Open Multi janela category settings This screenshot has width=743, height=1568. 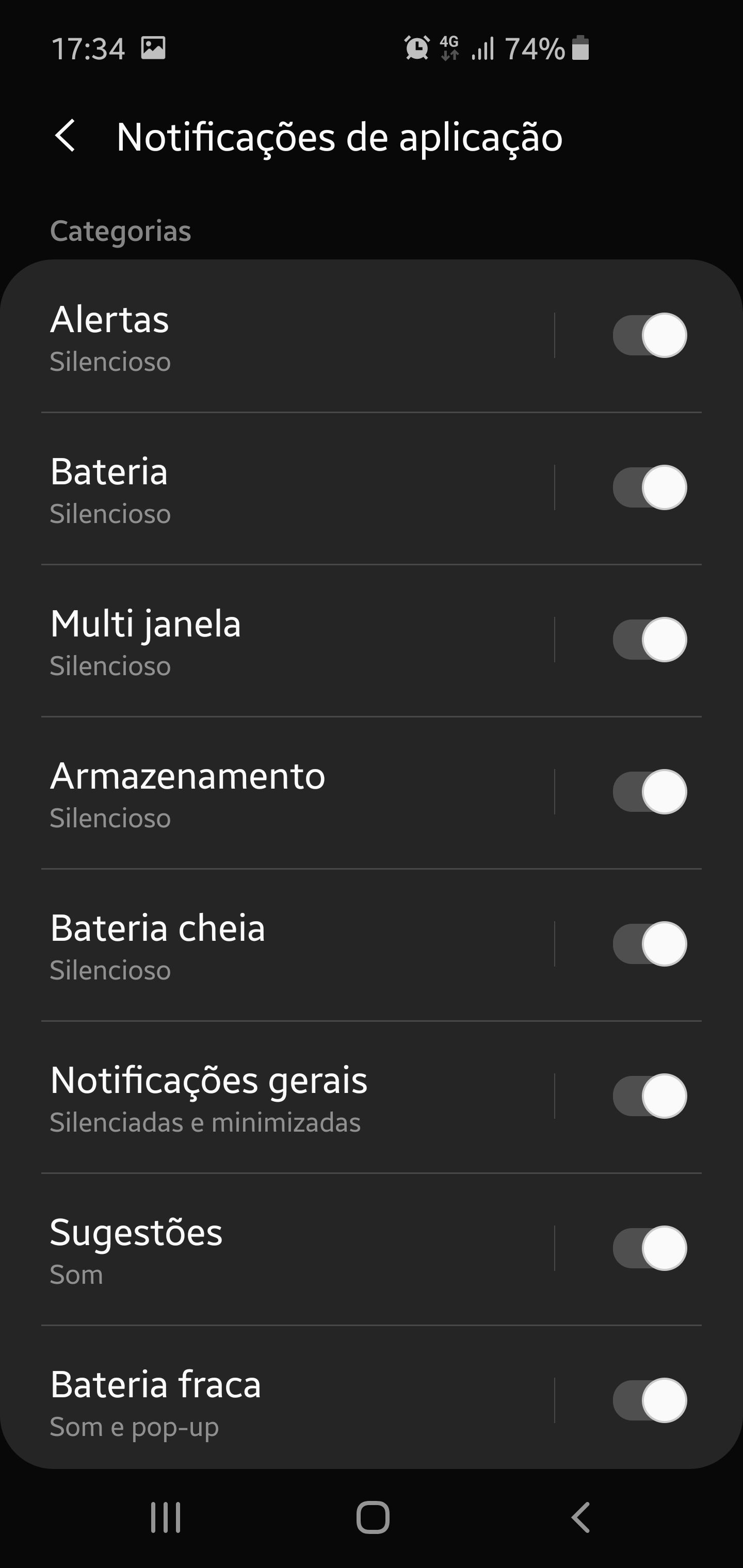click(x=274, y=640)
